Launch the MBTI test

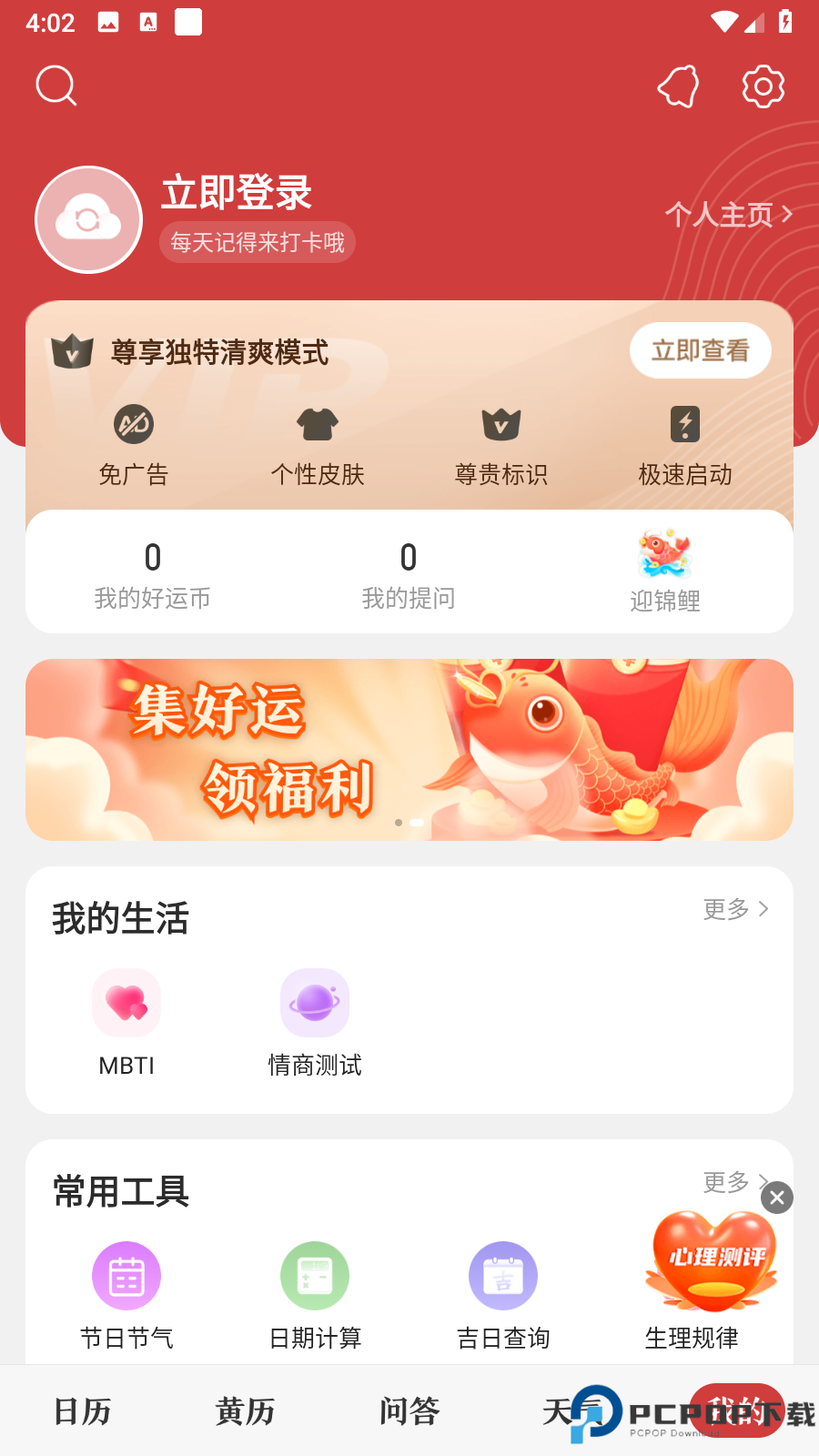[126, 1023]
